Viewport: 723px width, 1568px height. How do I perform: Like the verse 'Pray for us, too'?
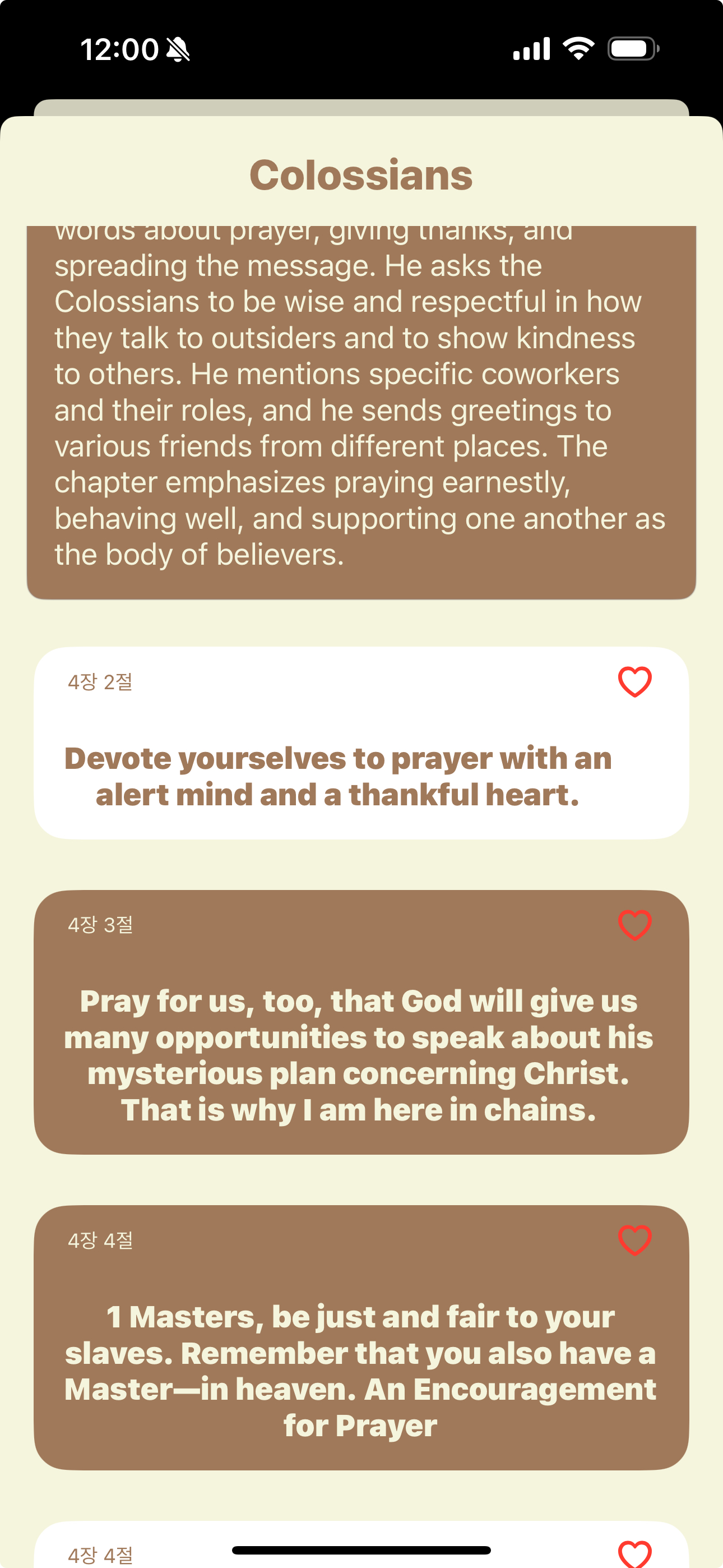634,925
